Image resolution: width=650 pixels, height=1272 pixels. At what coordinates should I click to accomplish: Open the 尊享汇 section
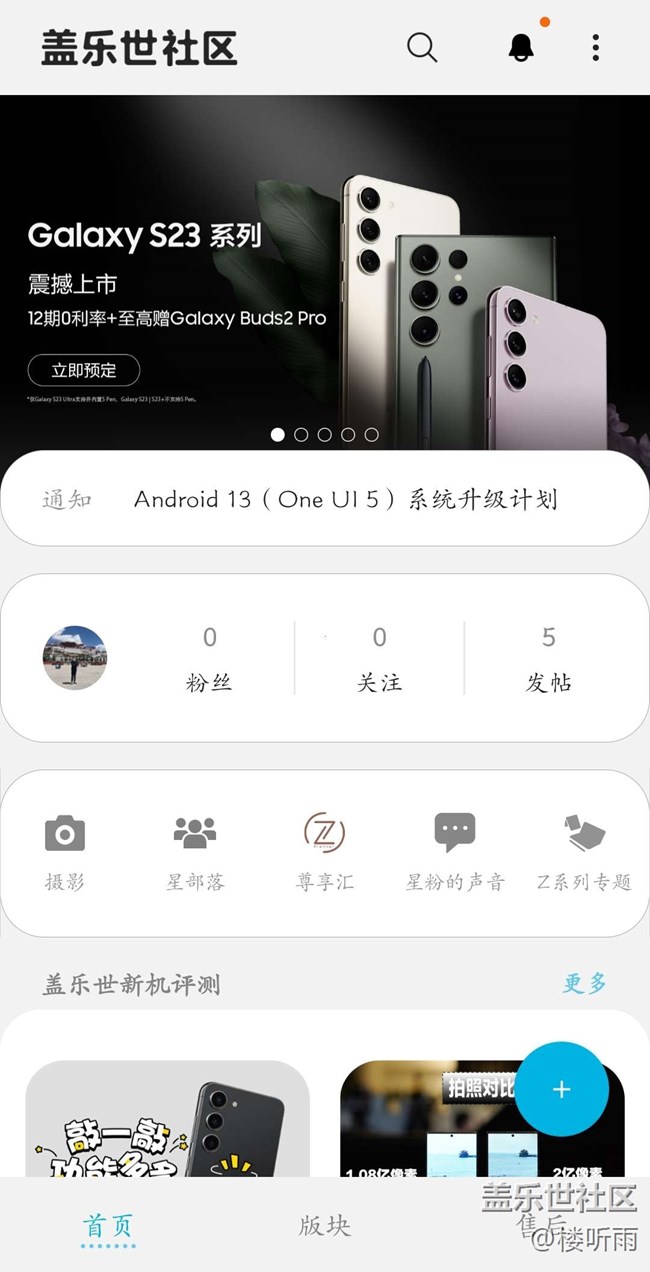pos(325,852)
